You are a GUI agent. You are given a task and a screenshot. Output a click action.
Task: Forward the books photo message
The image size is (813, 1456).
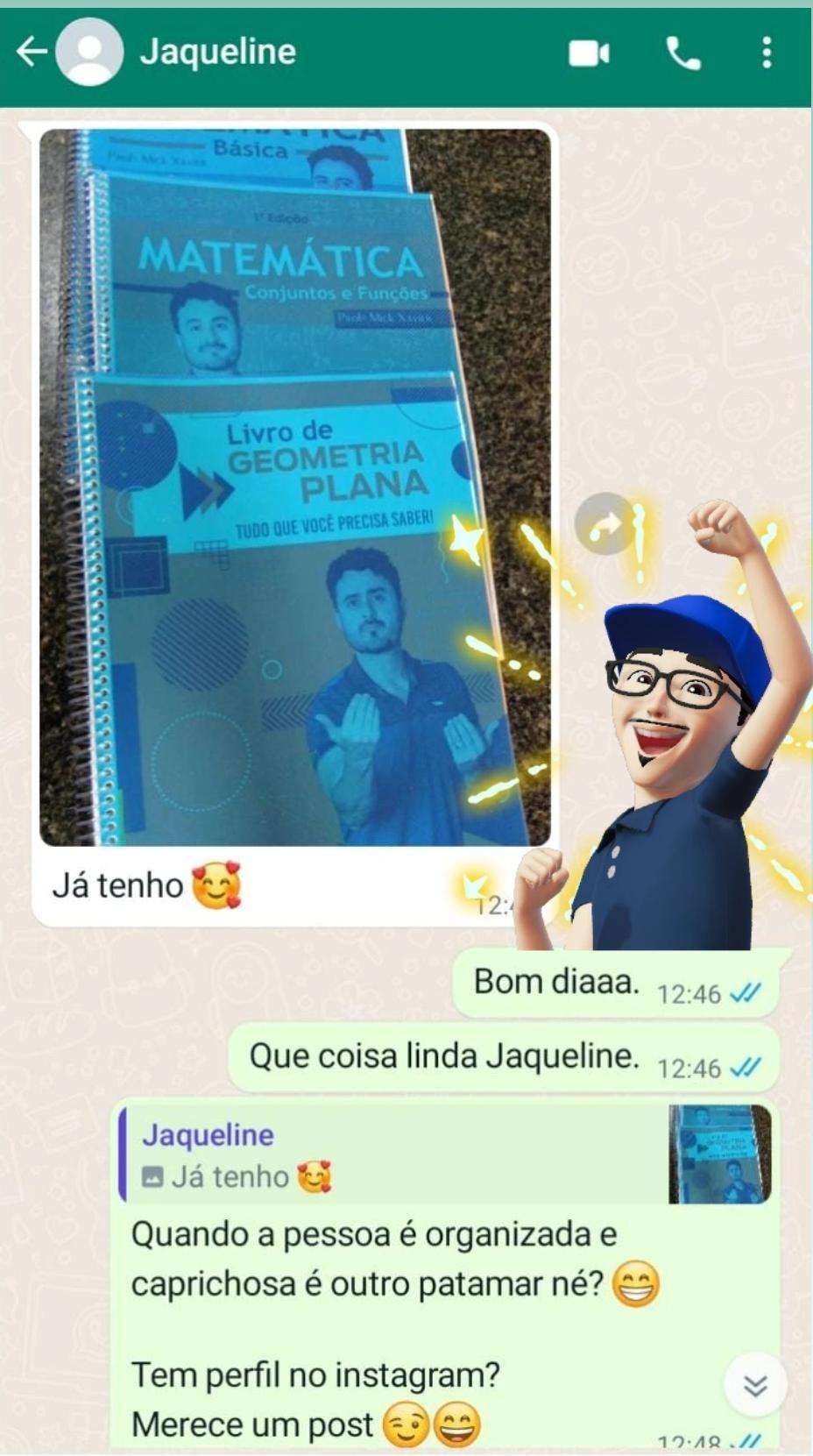coord(603,523)
